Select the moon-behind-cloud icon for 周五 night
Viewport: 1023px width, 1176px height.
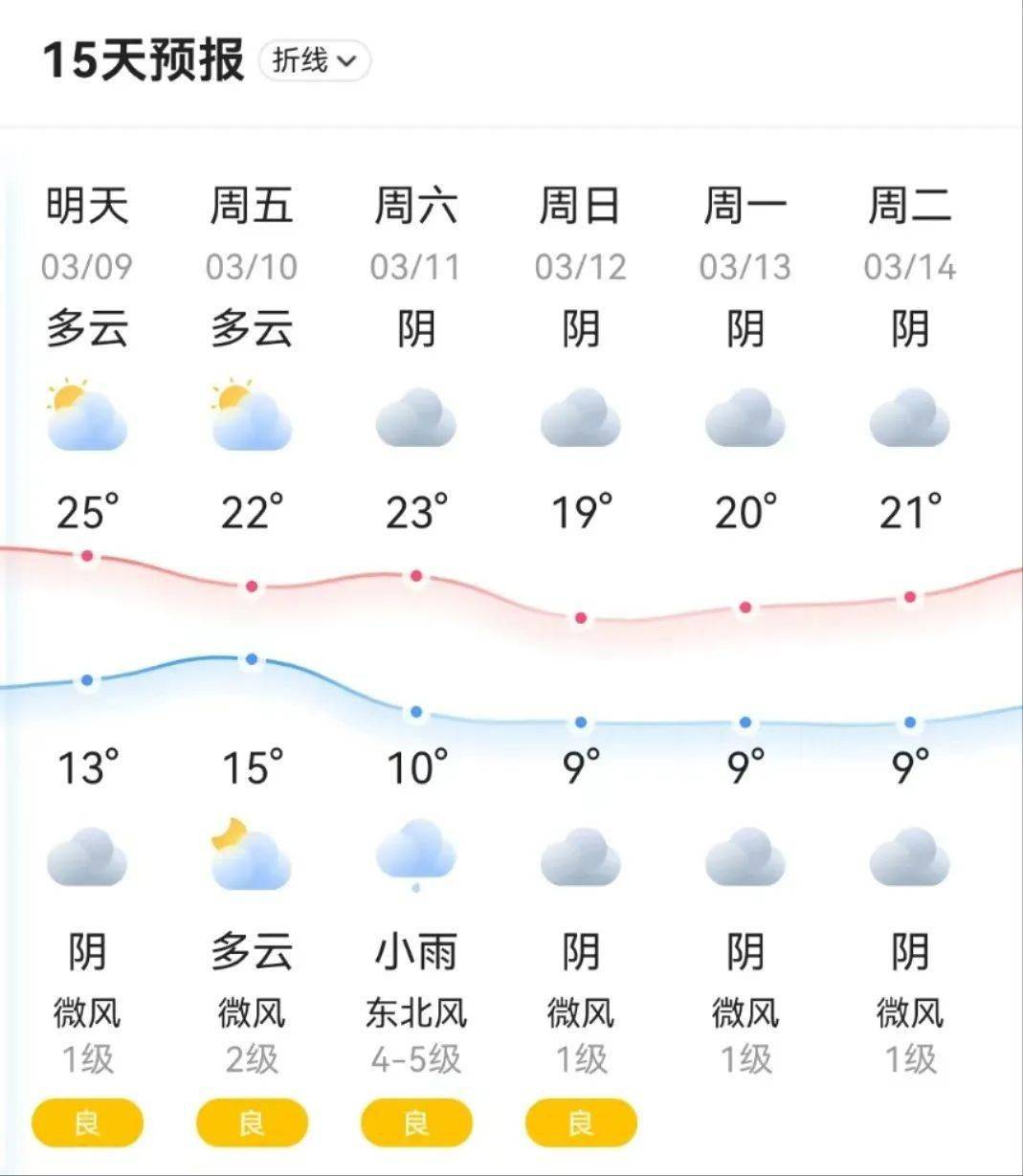(x=251, y=856)
